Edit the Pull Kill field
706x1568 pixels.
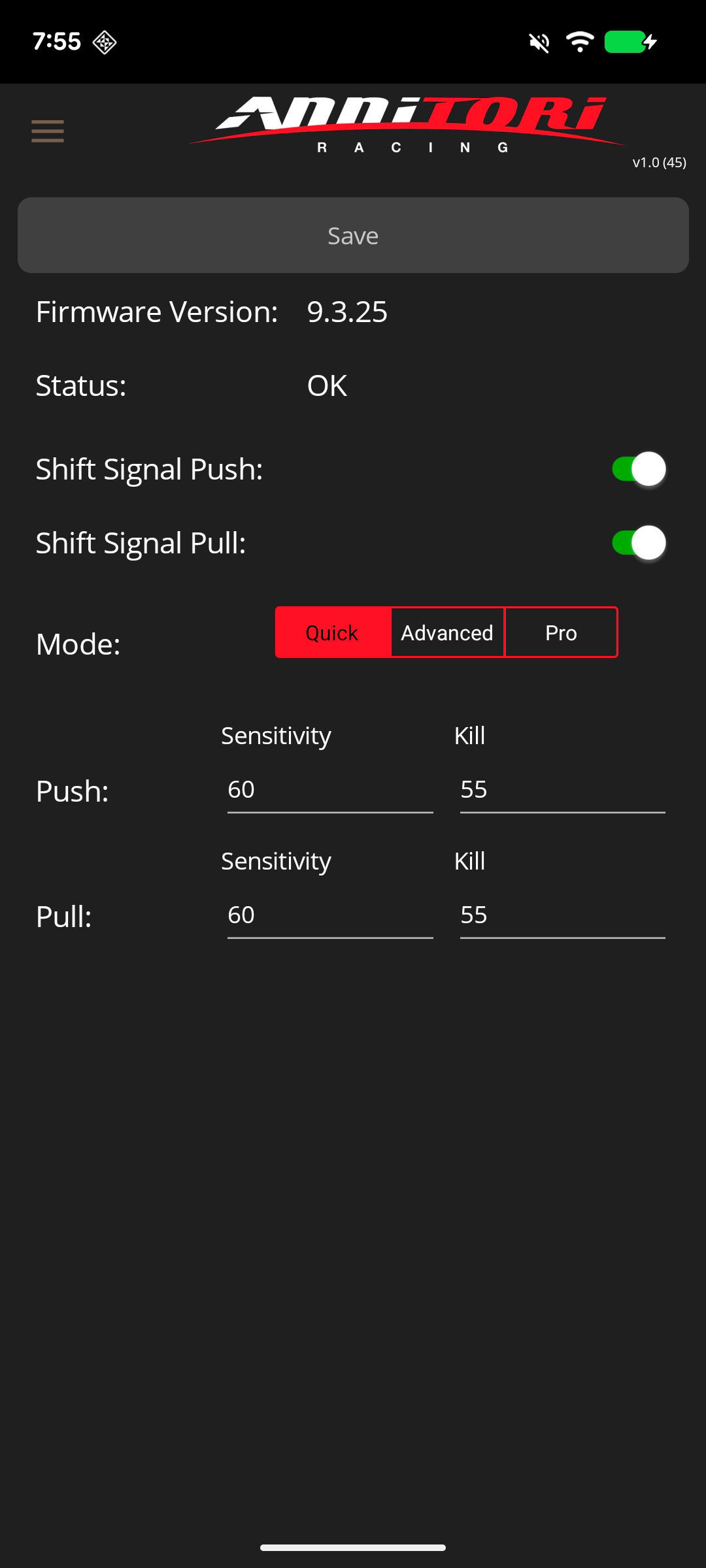pos(562,915)
